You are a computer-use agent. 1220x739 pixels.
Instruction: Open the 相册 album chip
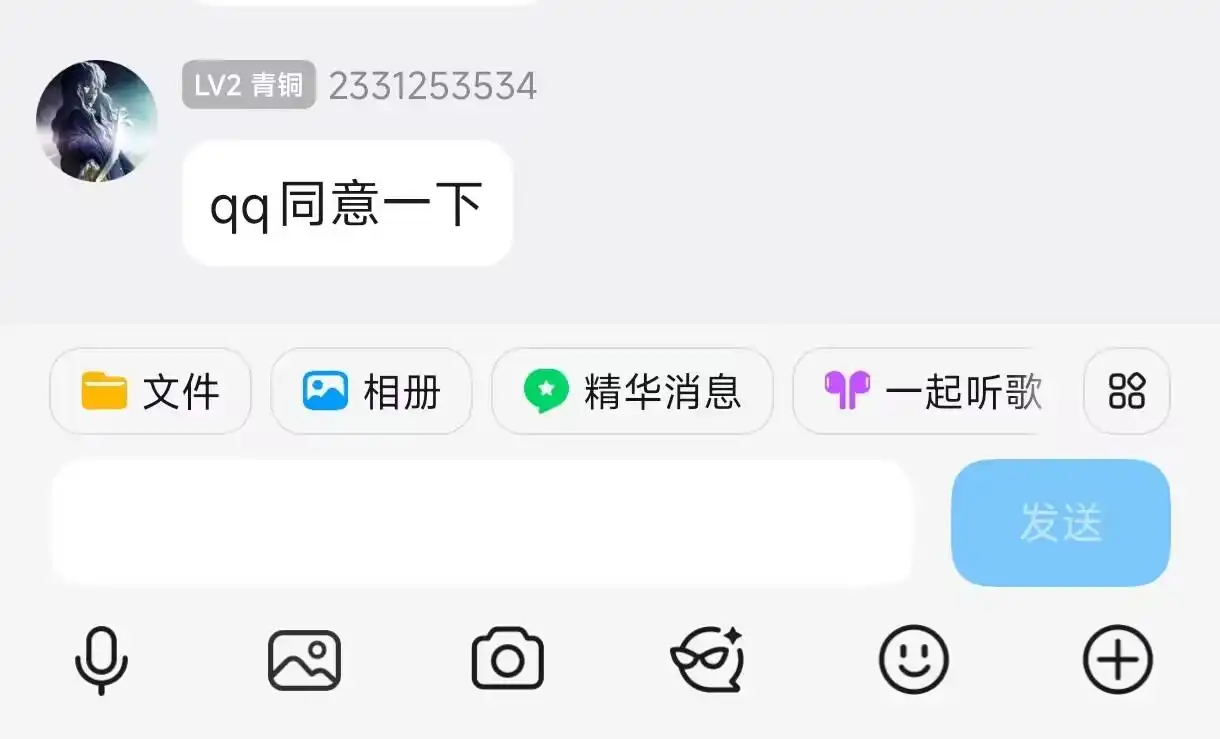371,391
